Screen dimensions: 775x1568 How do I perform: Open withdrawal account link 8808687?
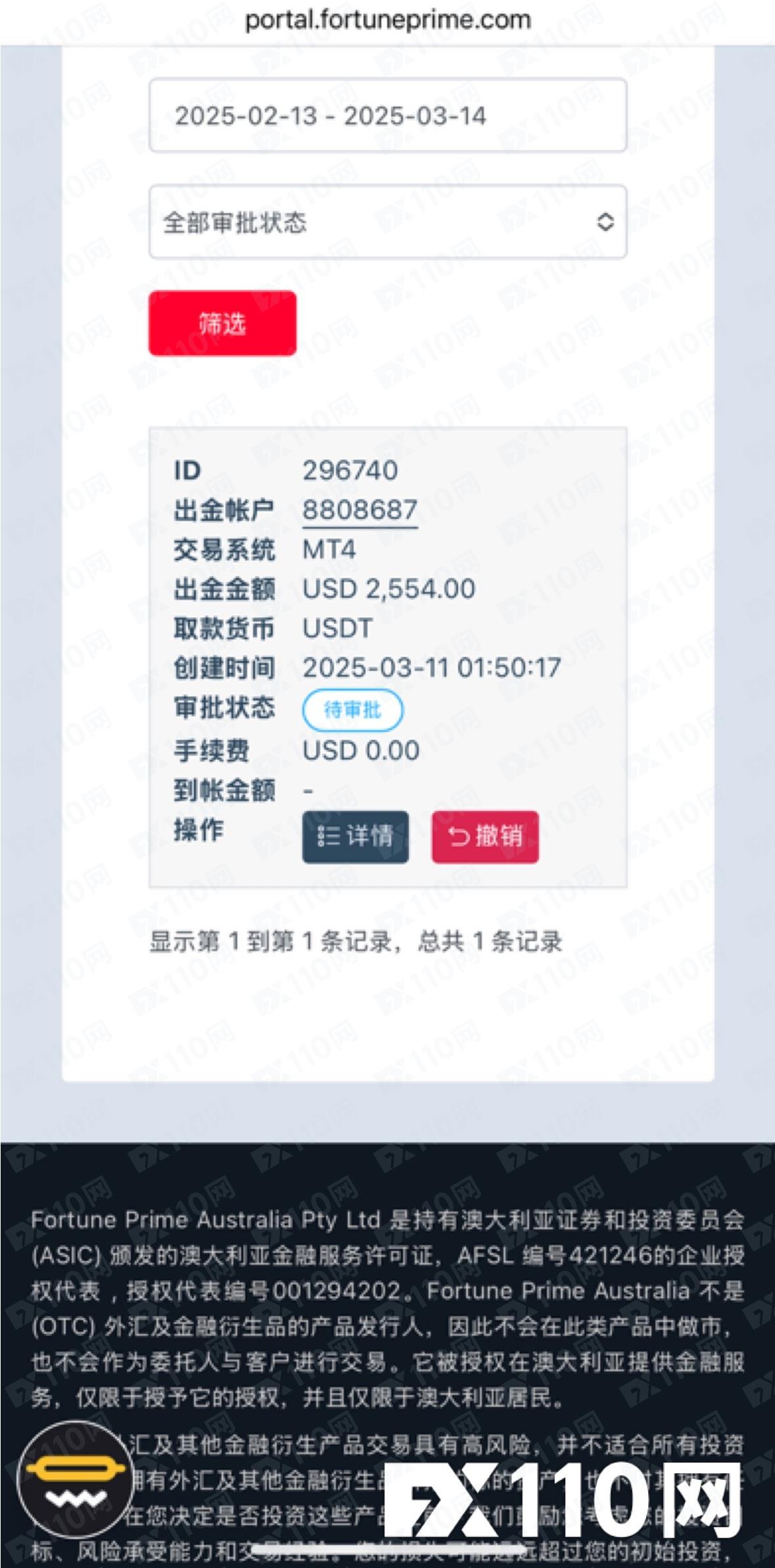click(360, 510)
